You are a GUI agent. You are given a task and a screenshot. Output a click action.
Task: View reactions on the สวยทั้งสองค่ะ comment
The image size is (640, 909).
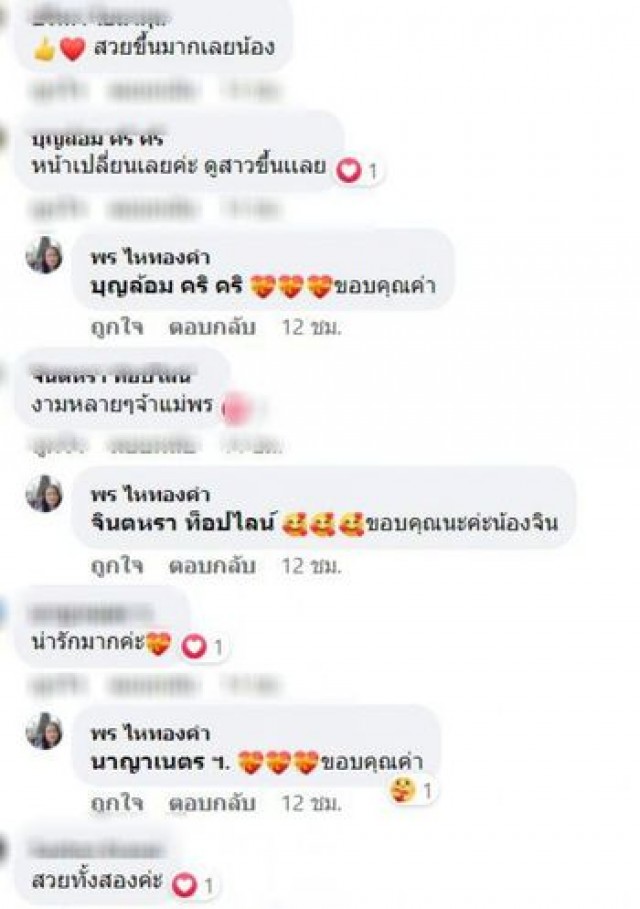tap(194, 885)
